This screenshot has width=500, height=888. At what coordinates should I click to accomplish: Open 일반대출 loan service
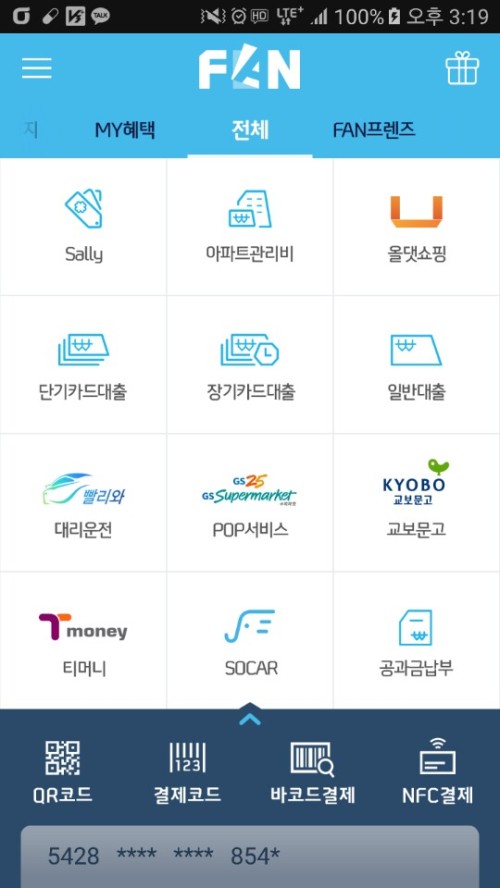pyautogui.click(x=417, y=365)
